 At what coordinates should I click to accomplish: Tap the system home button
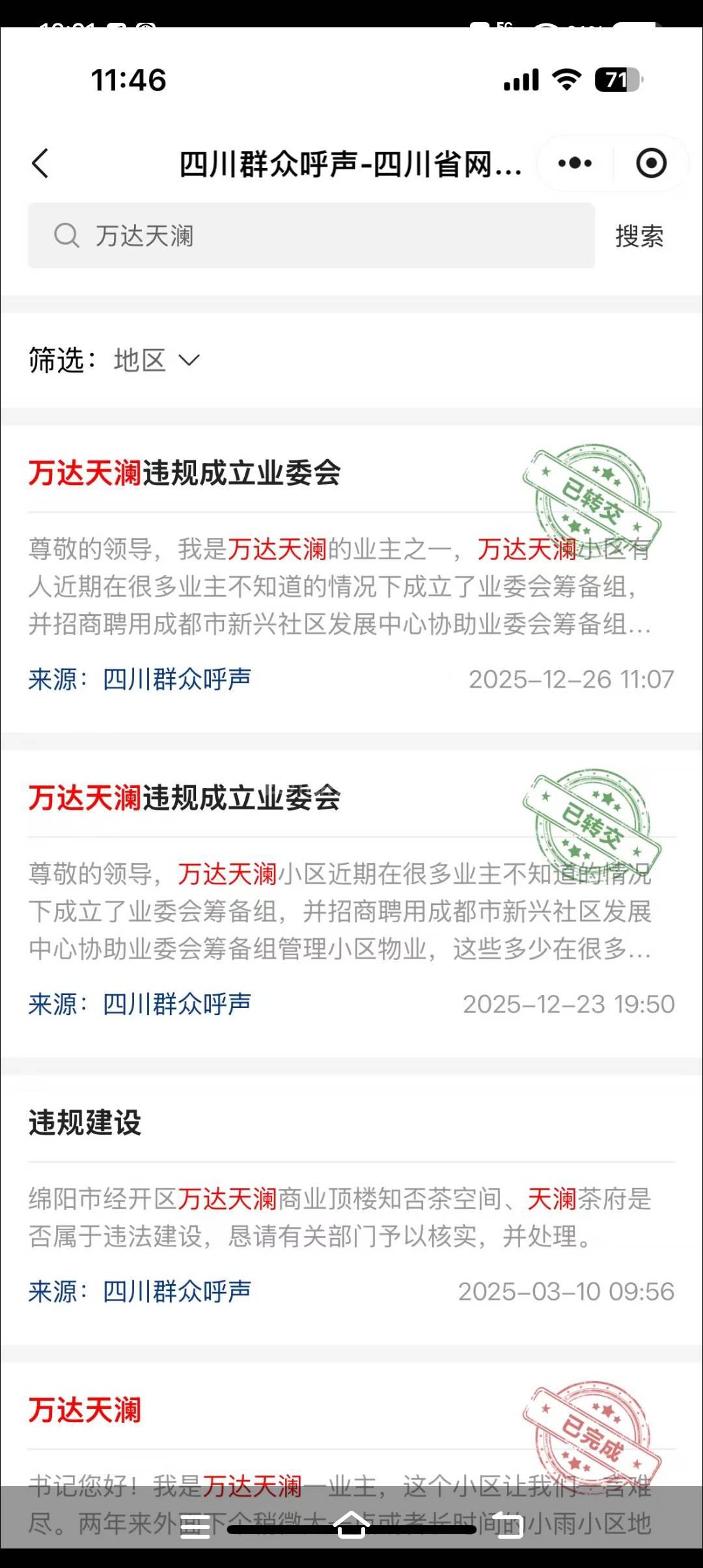(x=351, y=1525)
